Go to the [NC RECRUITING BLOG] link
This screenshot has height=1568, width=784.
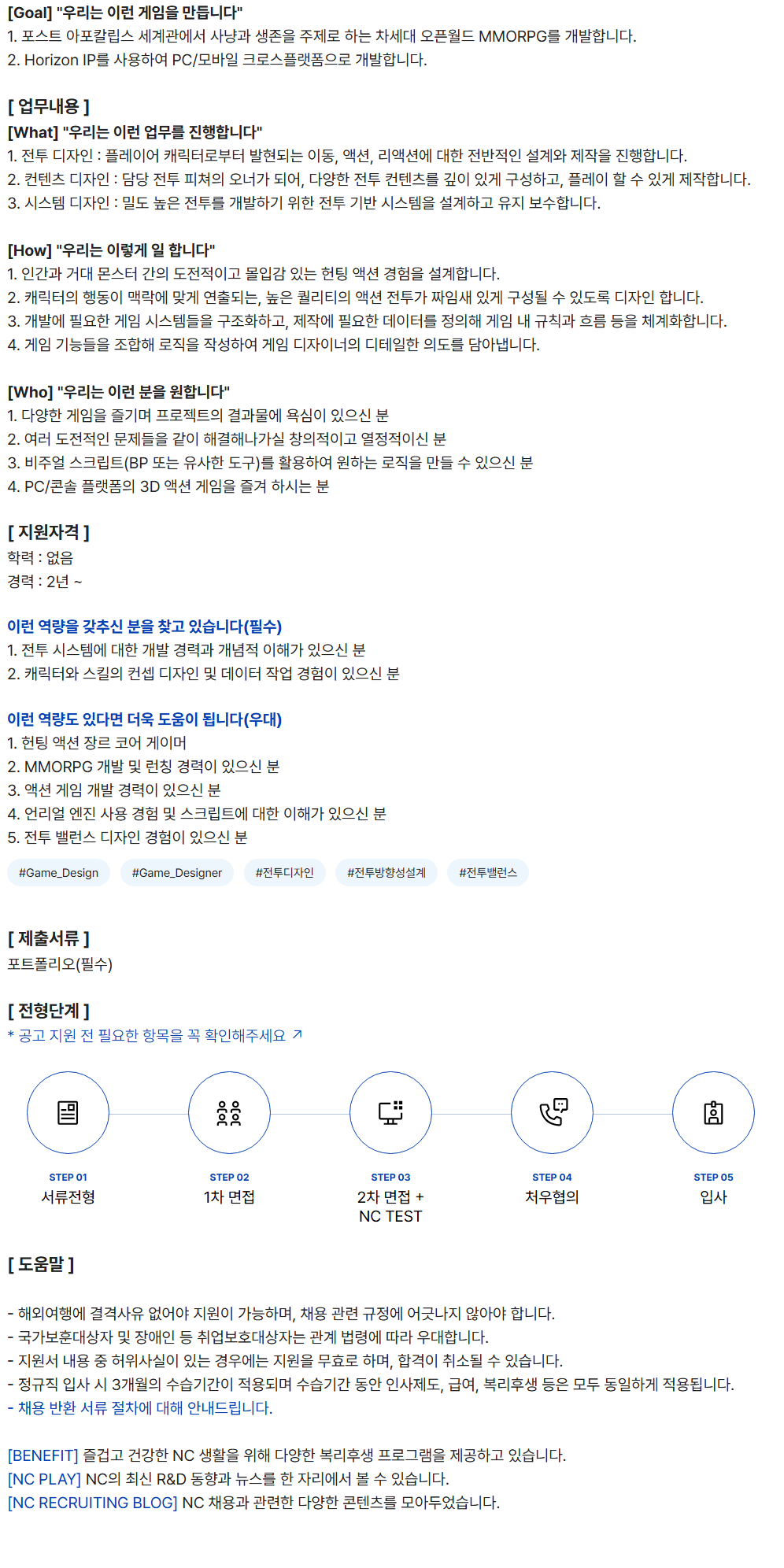[93, 1503]
